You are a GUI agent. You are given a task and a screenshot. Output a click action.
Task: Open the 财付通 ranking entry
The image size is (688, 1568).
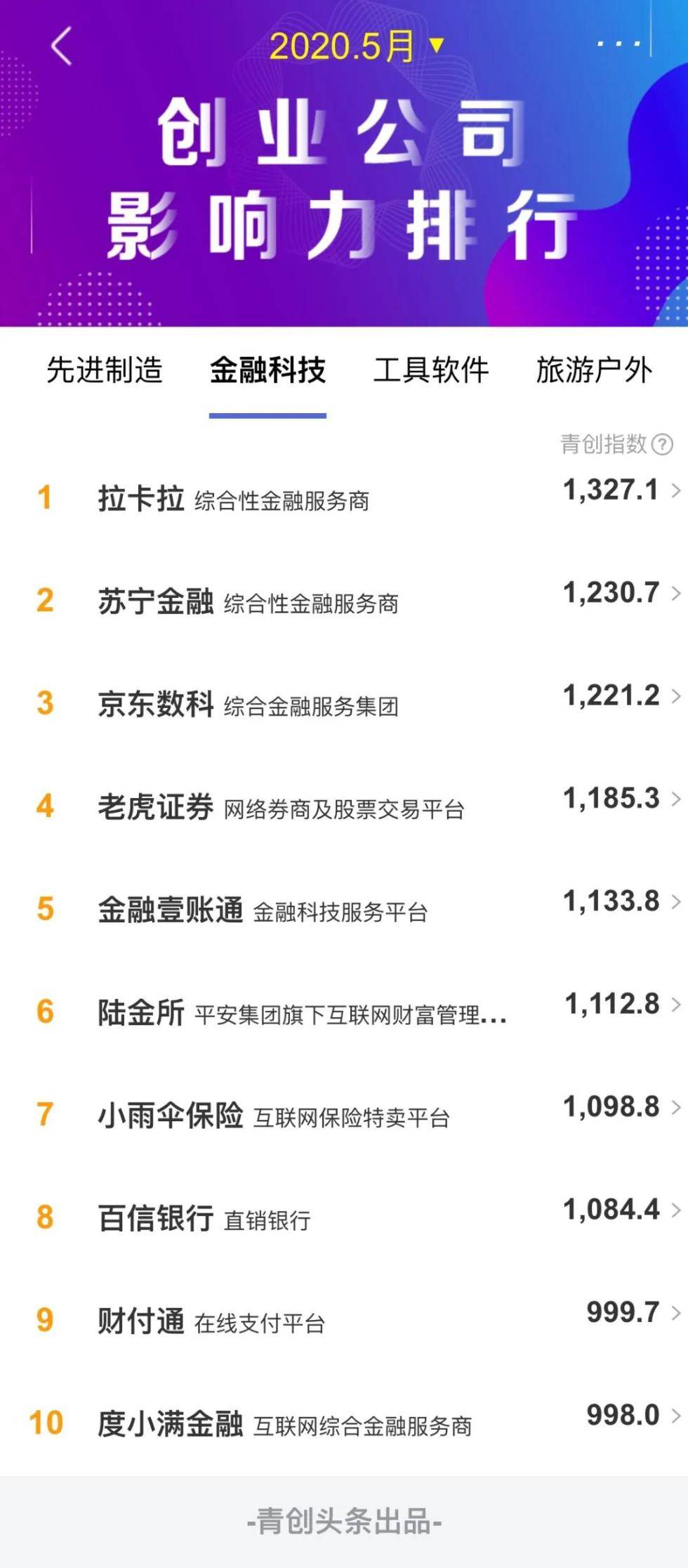(344, 1321)
